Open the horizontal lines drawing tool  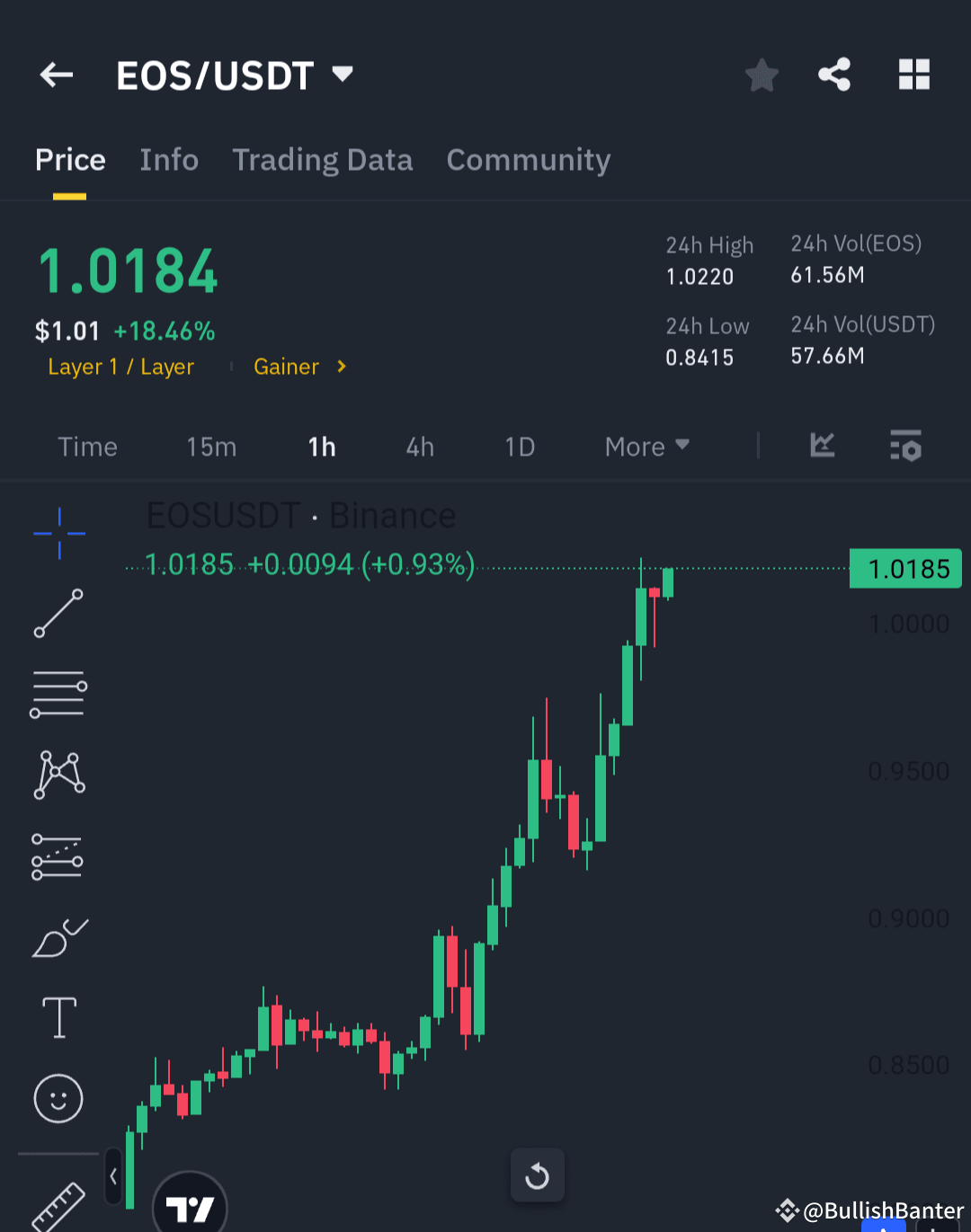click(58, 693)
